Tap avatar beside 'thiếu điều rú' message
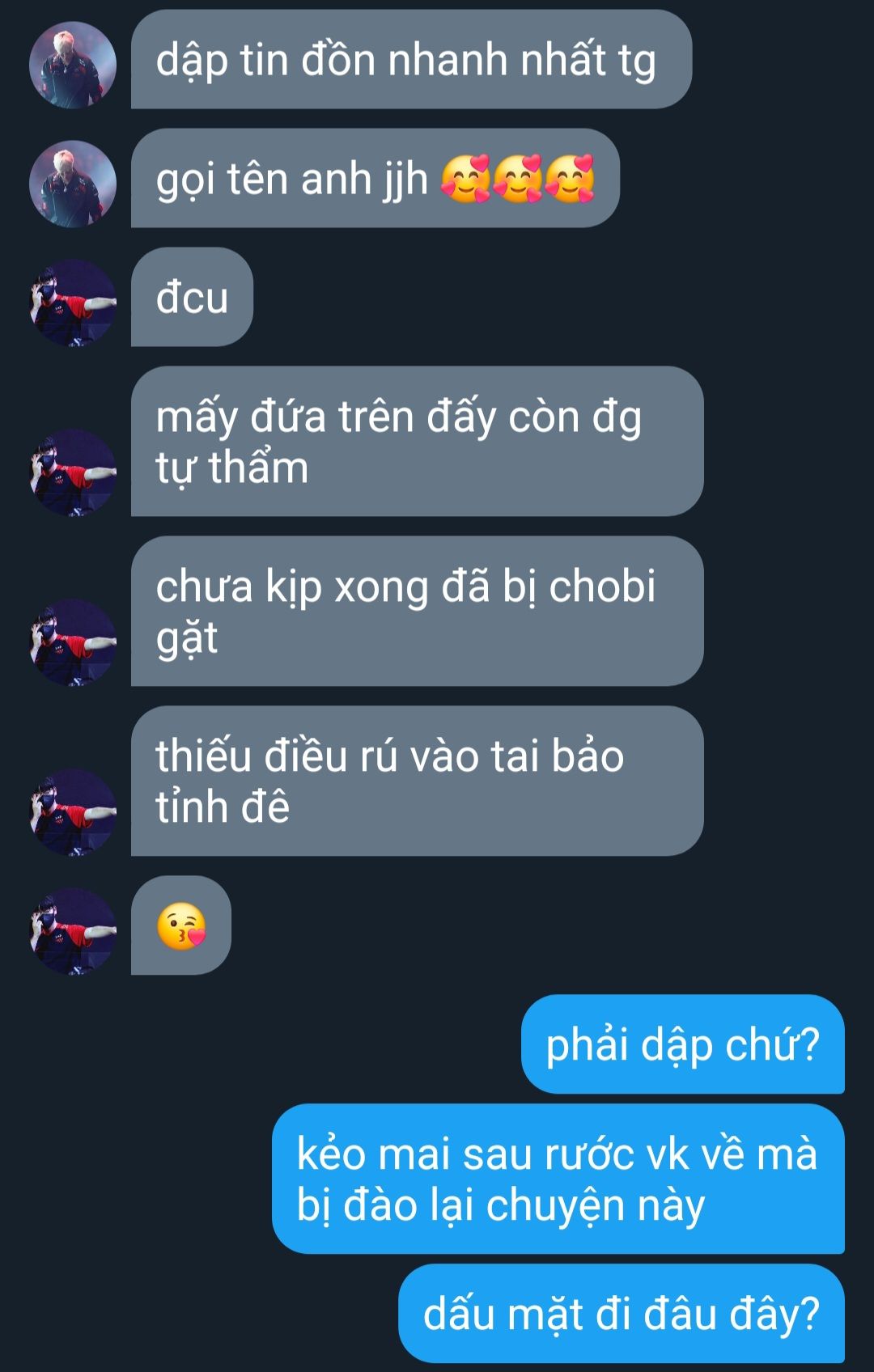Viewport: 874px width, 1372px height. click(x=73, y=812)
